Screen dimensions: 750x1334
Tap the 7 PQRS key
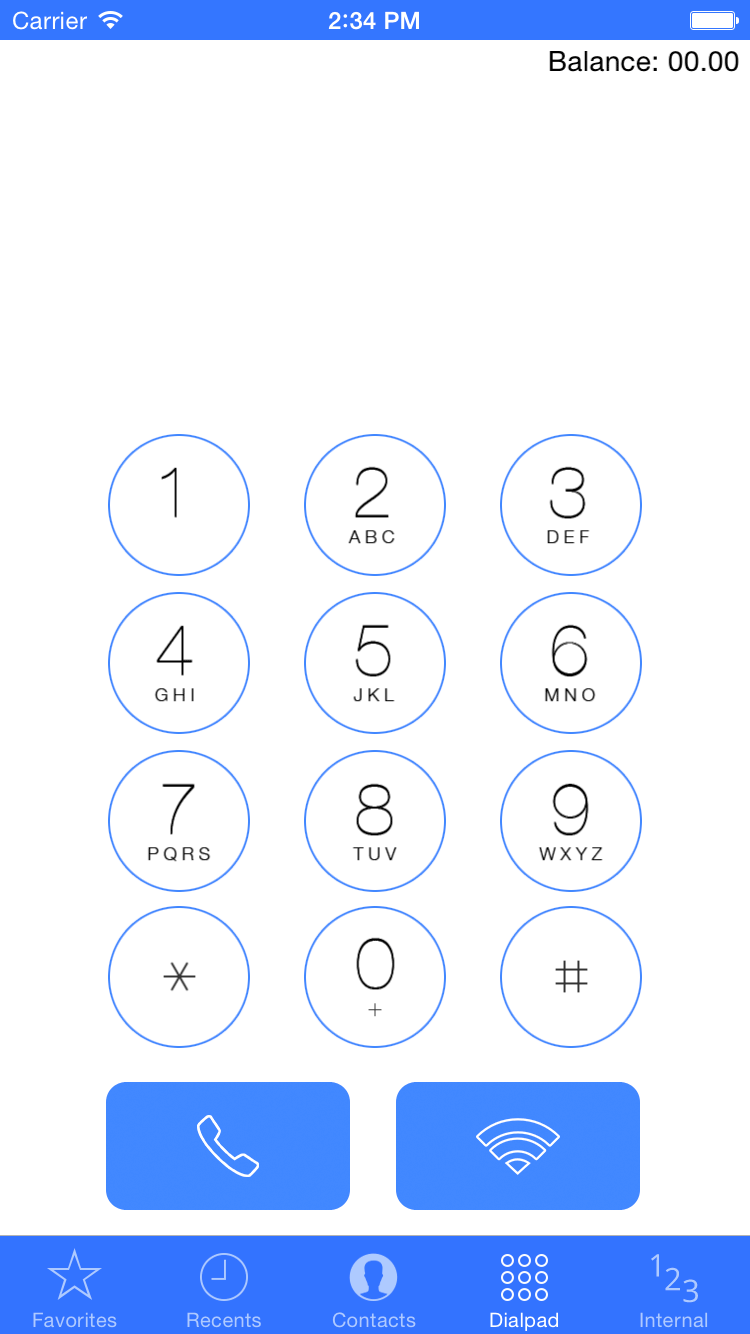[x=179, y=821]
